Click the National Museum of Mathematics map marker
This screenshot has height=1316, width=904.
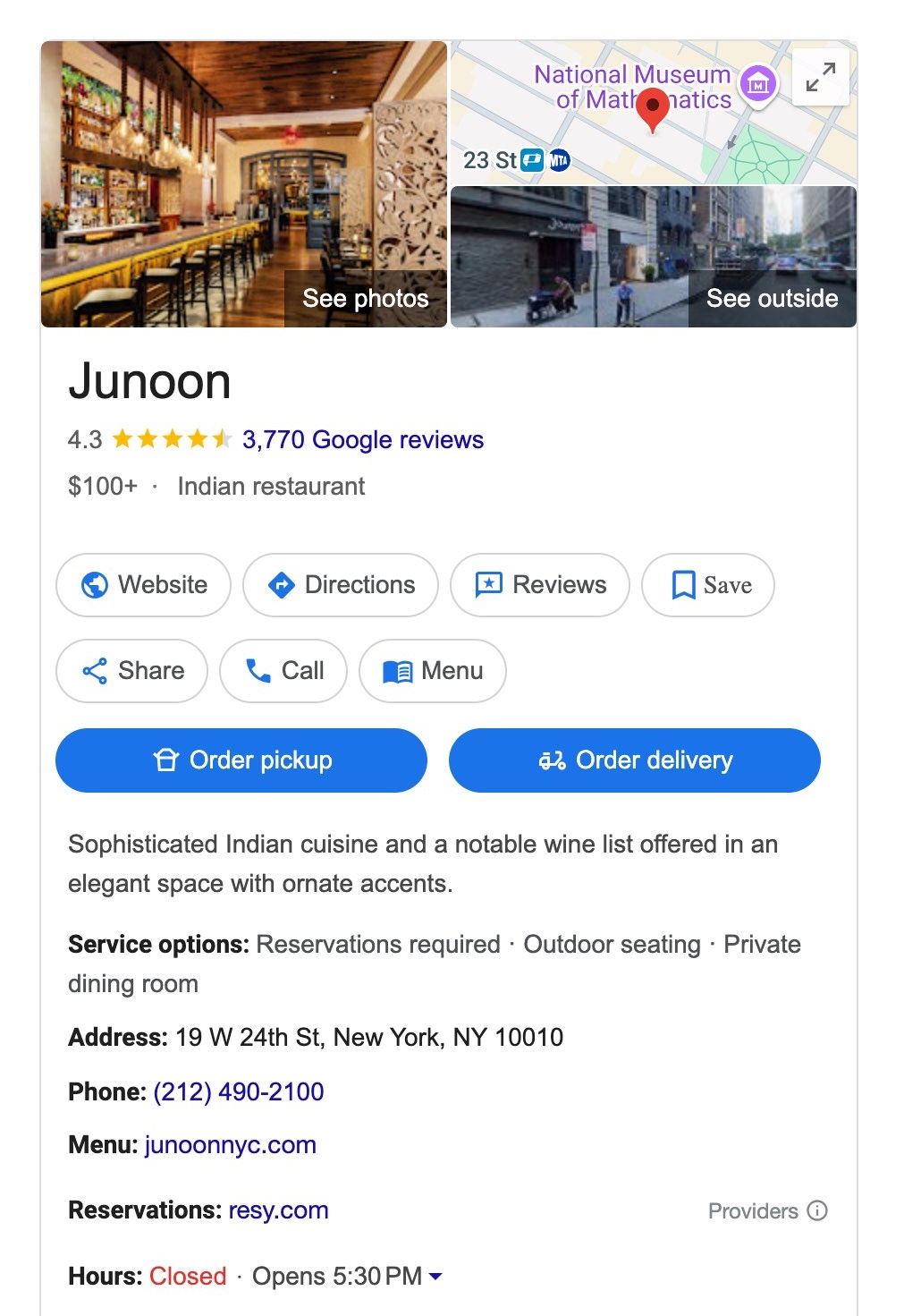tap(756, 84)
